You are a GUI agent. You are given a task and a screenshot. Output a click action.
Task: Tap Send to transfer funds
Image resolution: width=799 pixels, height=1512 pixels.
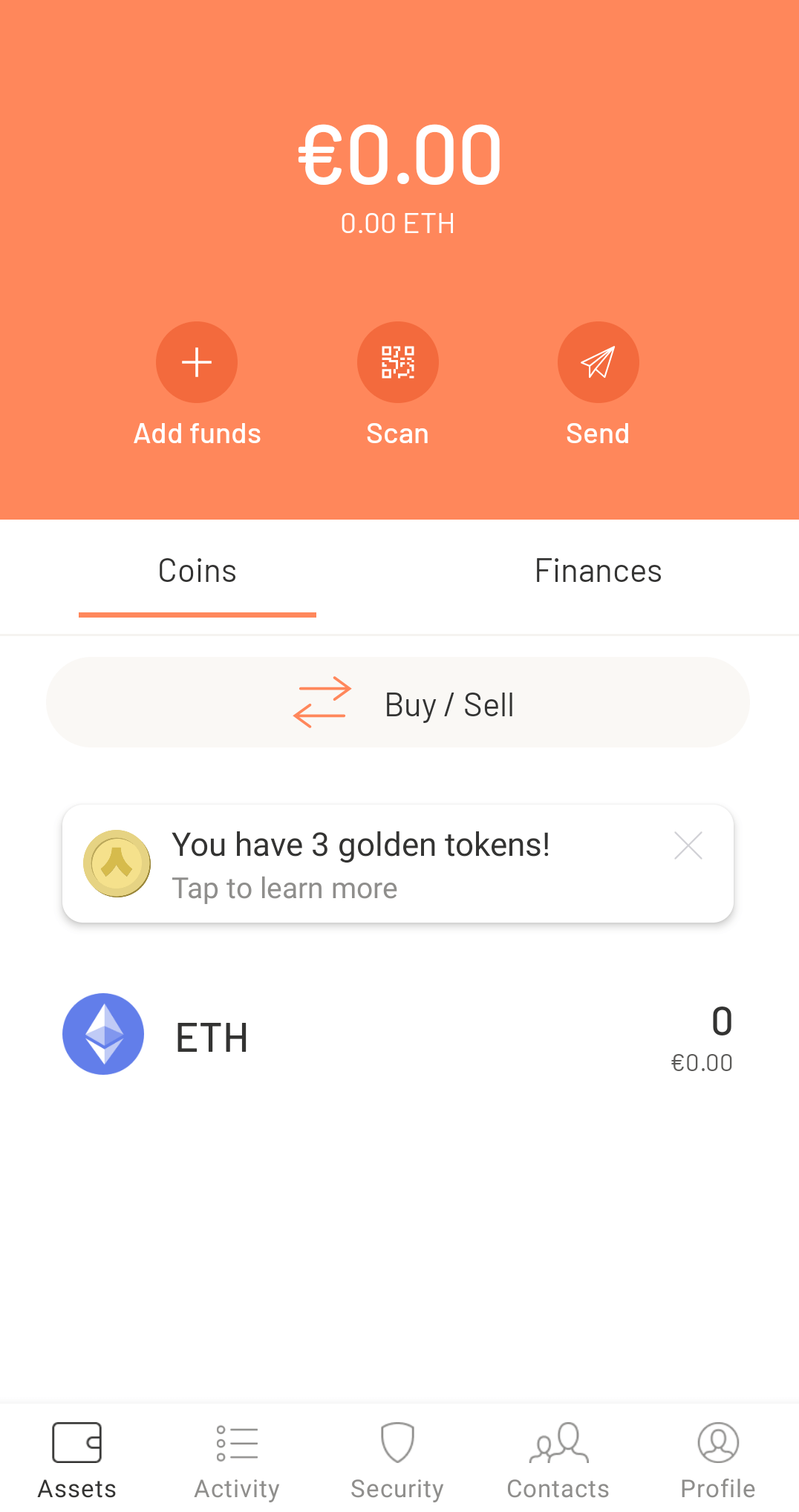pyautogui.click(x=598, y=363)
